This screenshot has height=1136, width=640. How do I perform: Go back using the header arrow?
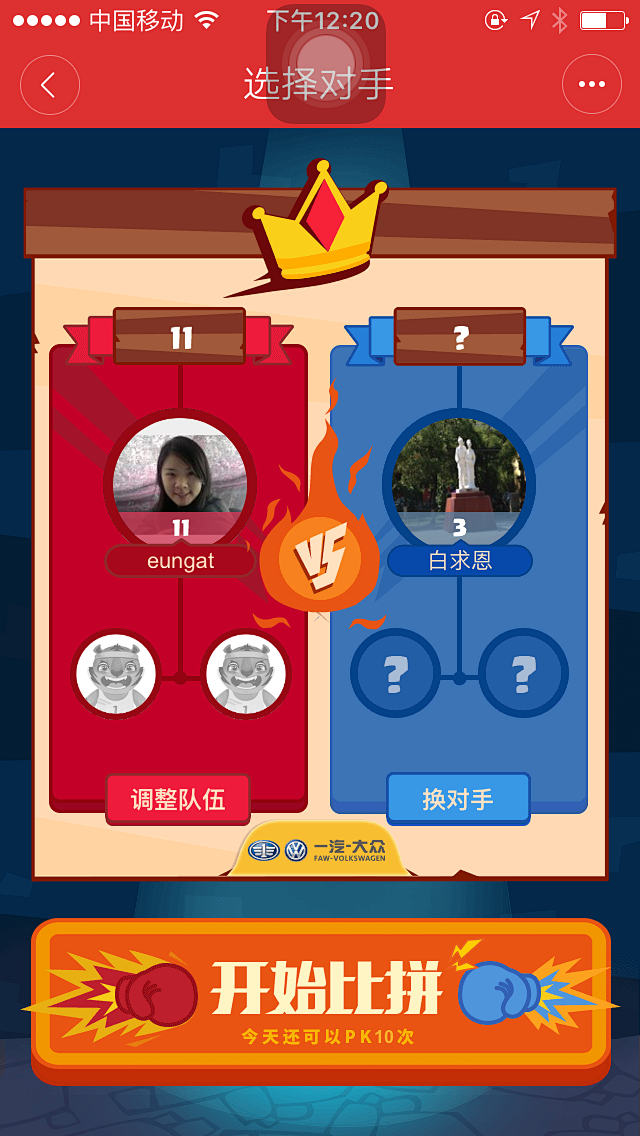(49, 84)
